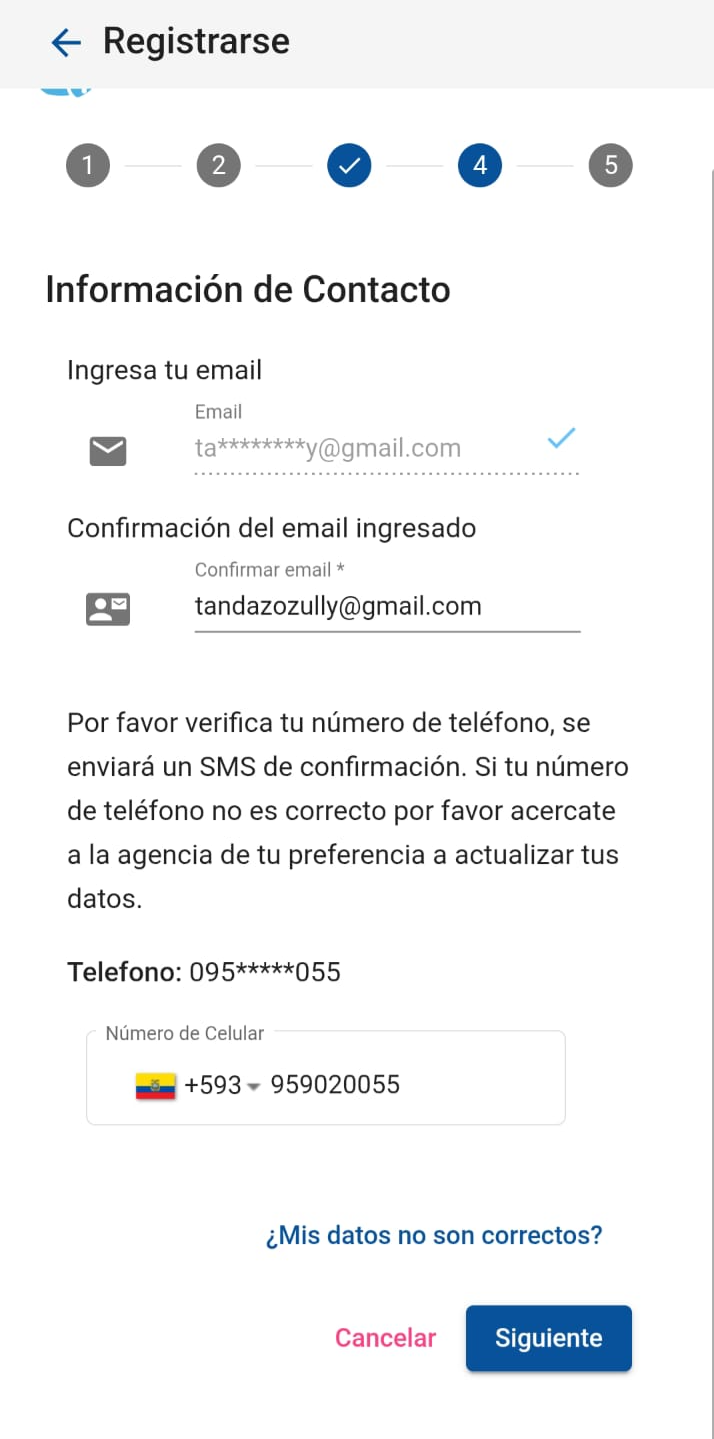Viewport: 714px width, 1439px height.
Task: Tap the Confirmar email field
Action: [386, 606]
